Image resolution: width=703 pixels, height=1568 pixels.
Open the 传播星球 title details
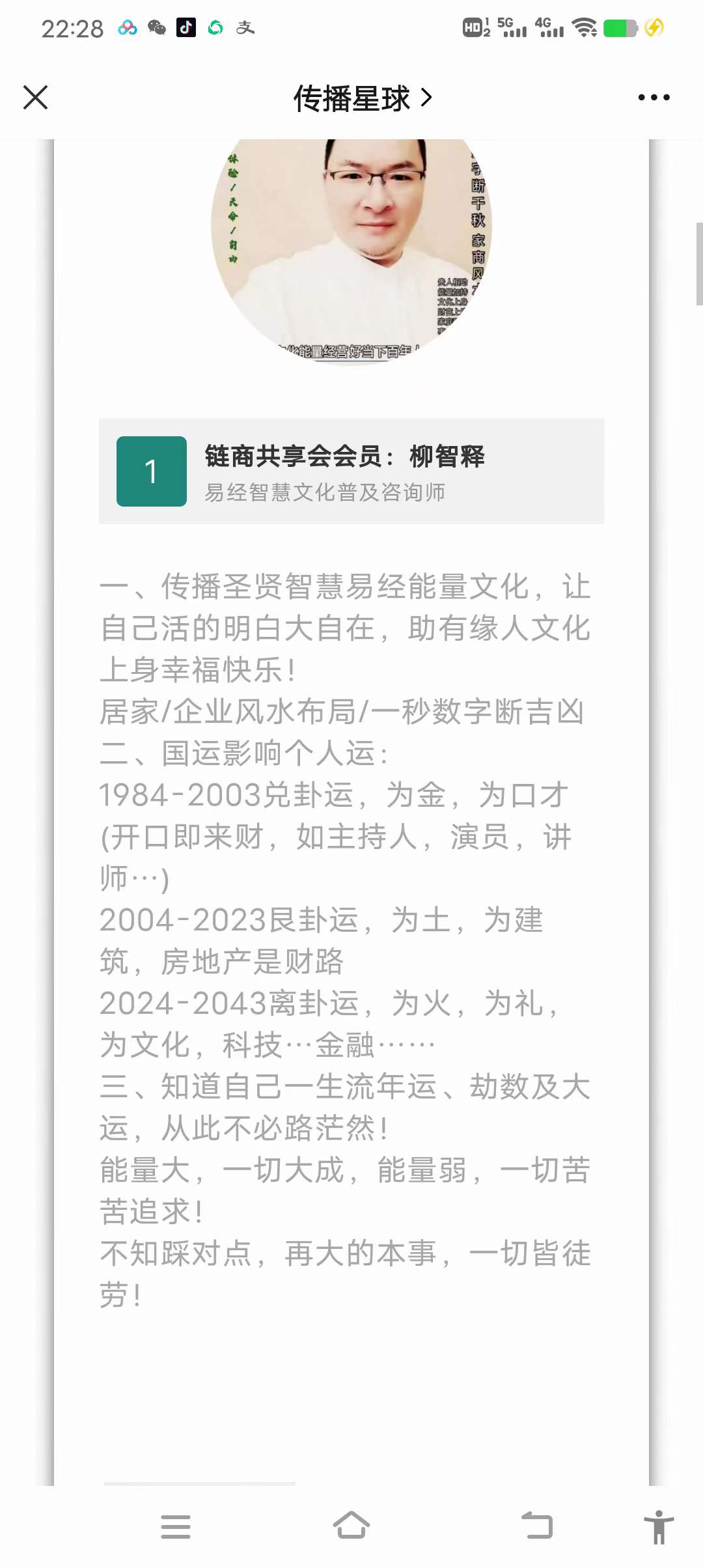362,98
